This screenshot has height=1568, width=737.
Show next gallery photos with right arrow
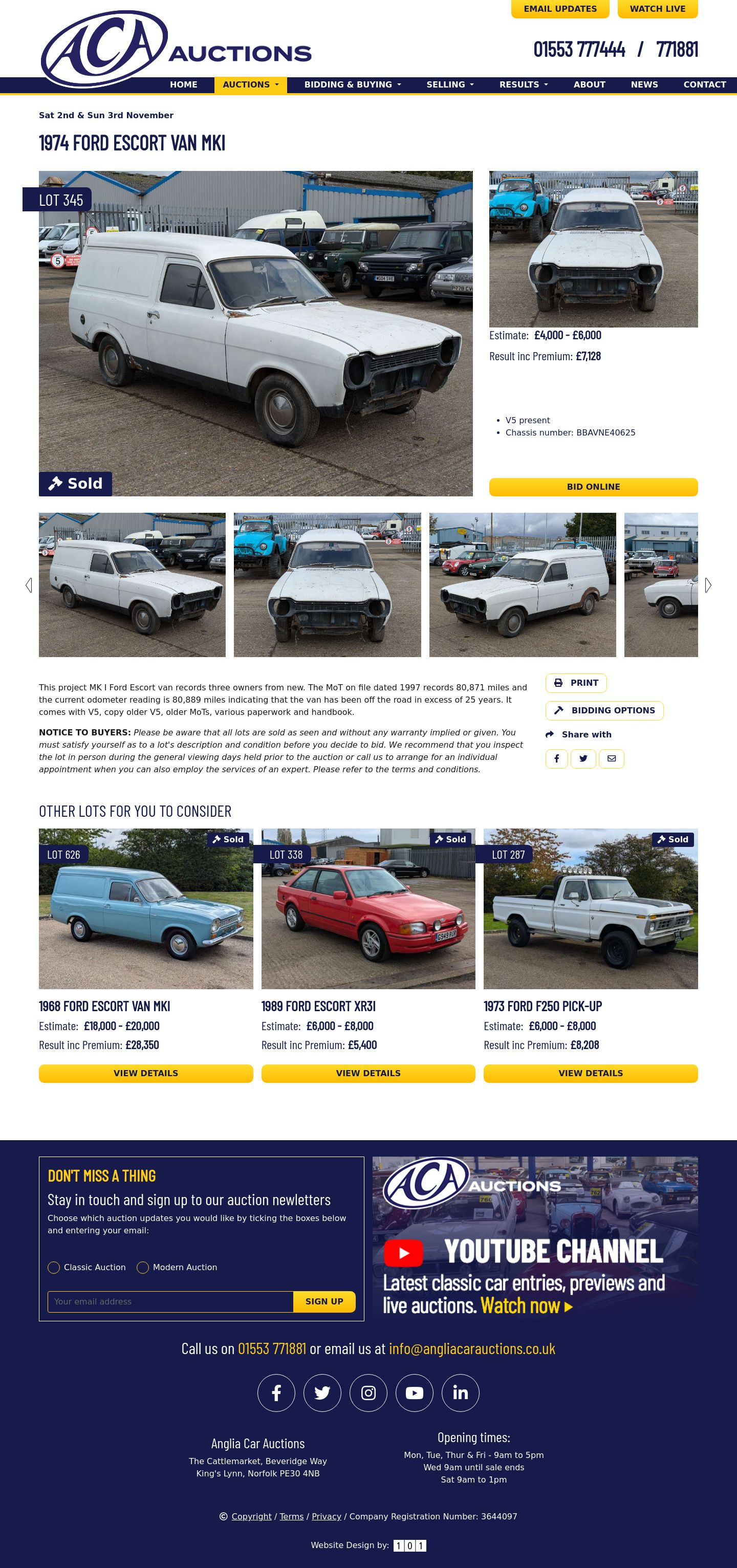(708, 585)
